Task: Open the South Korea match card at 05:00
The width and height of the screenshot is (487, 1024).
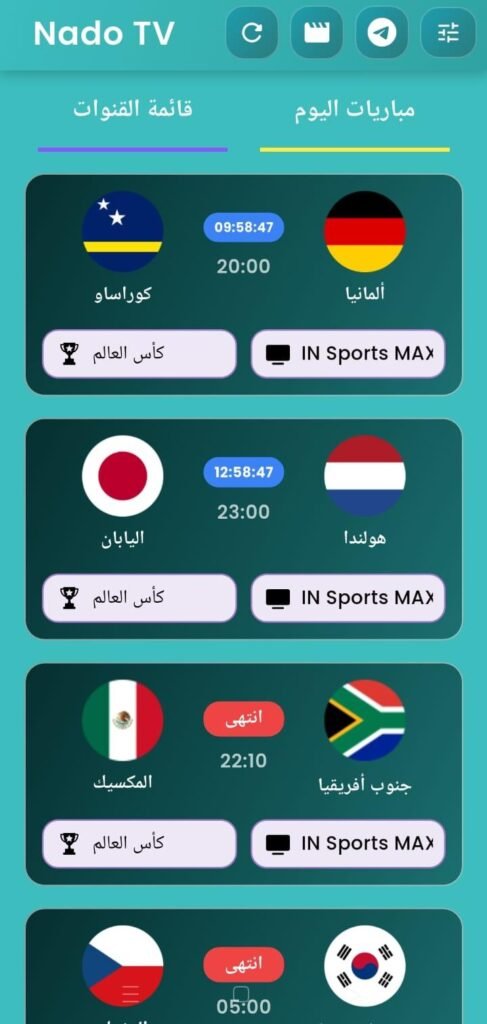Action: coord(244,967)
